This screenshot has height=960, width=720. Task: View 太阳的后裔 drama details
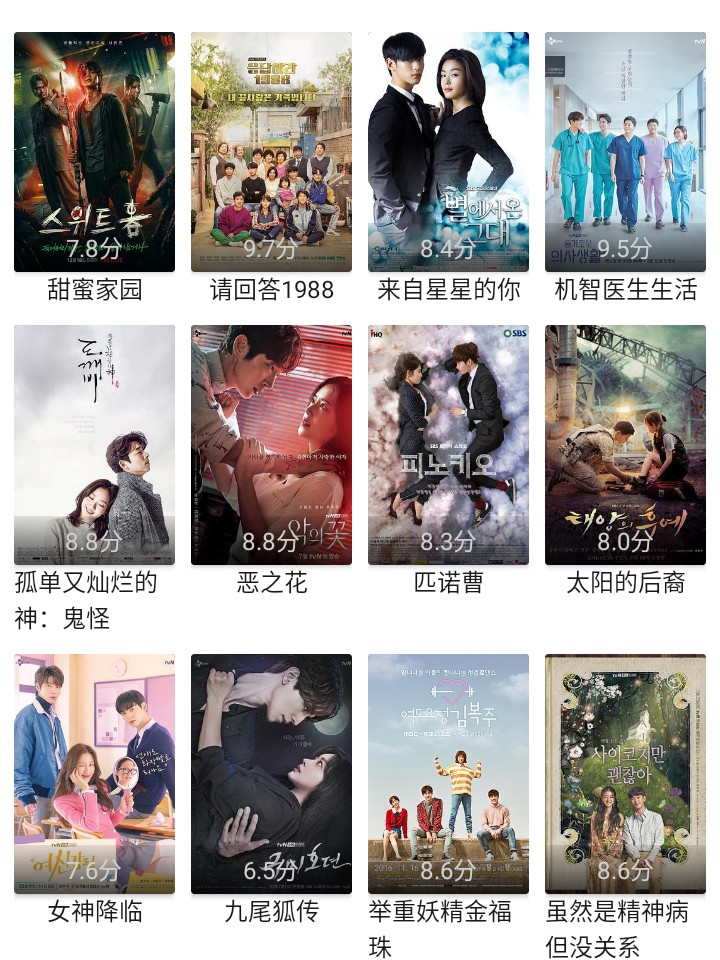click(x=625, y=445)
